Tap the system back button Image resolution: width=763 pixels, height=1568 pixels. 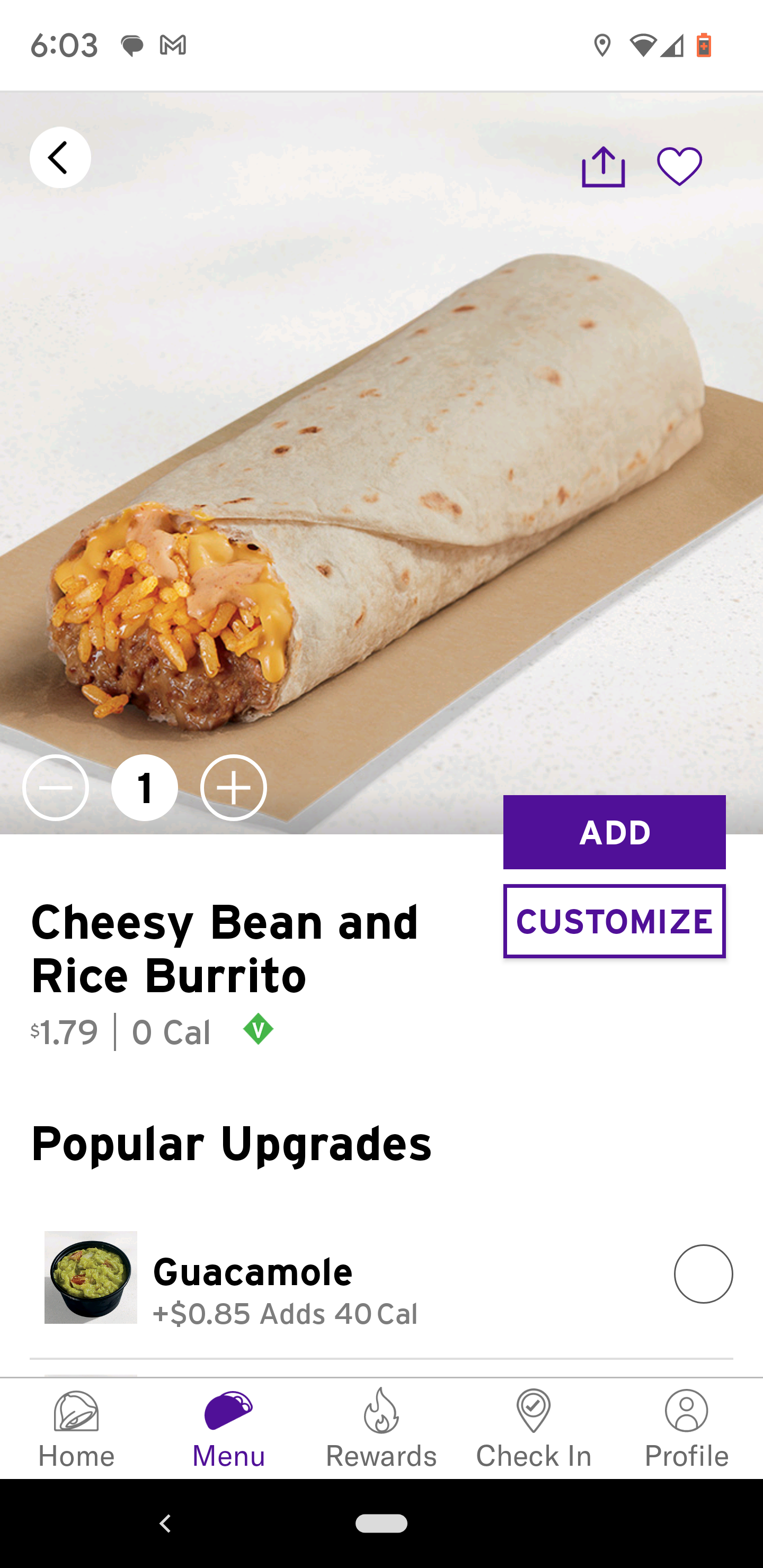[165, 1524]
